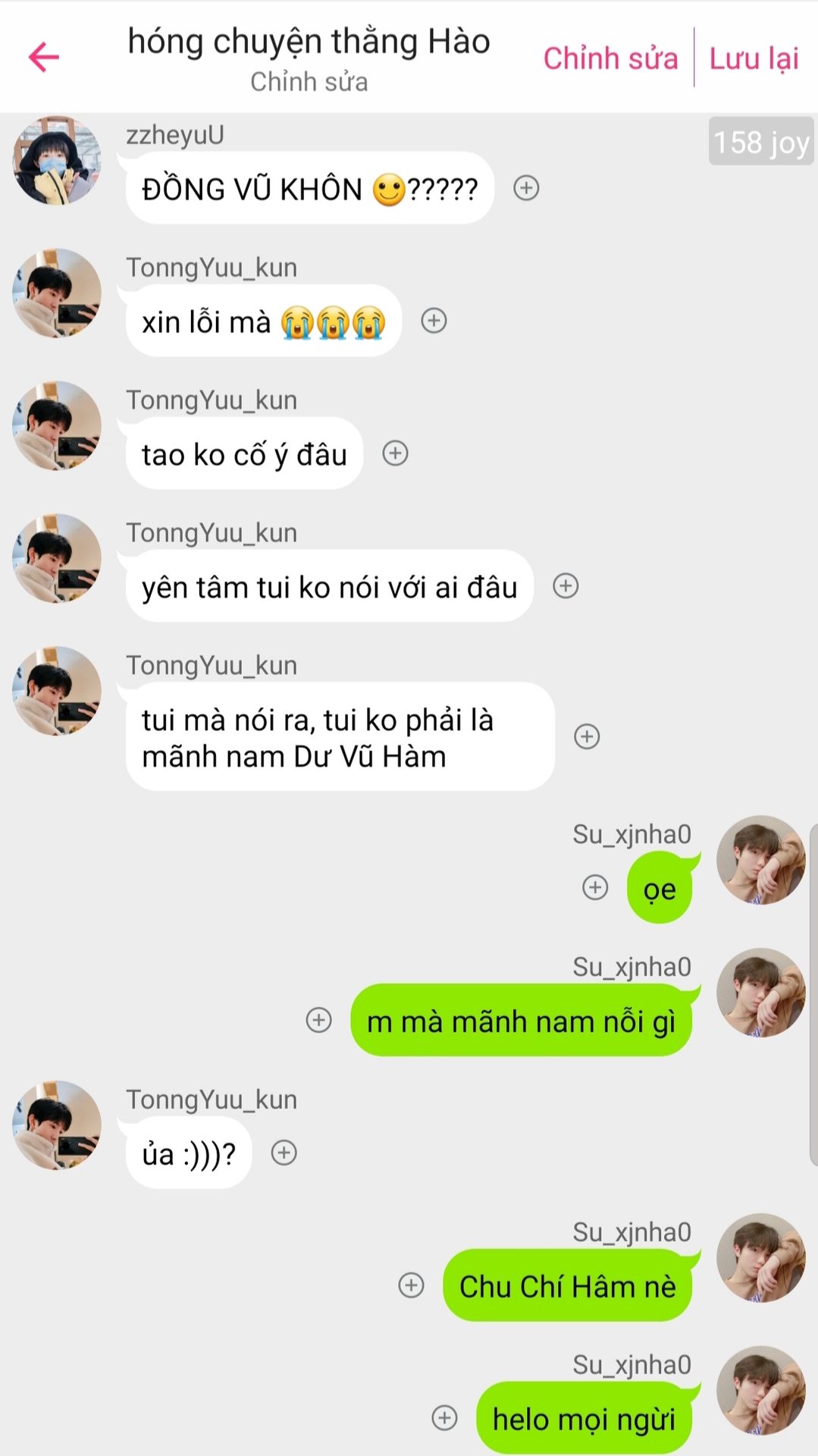Open zzheyuU's avatar

pyautogui.click(x=57, y=161)
